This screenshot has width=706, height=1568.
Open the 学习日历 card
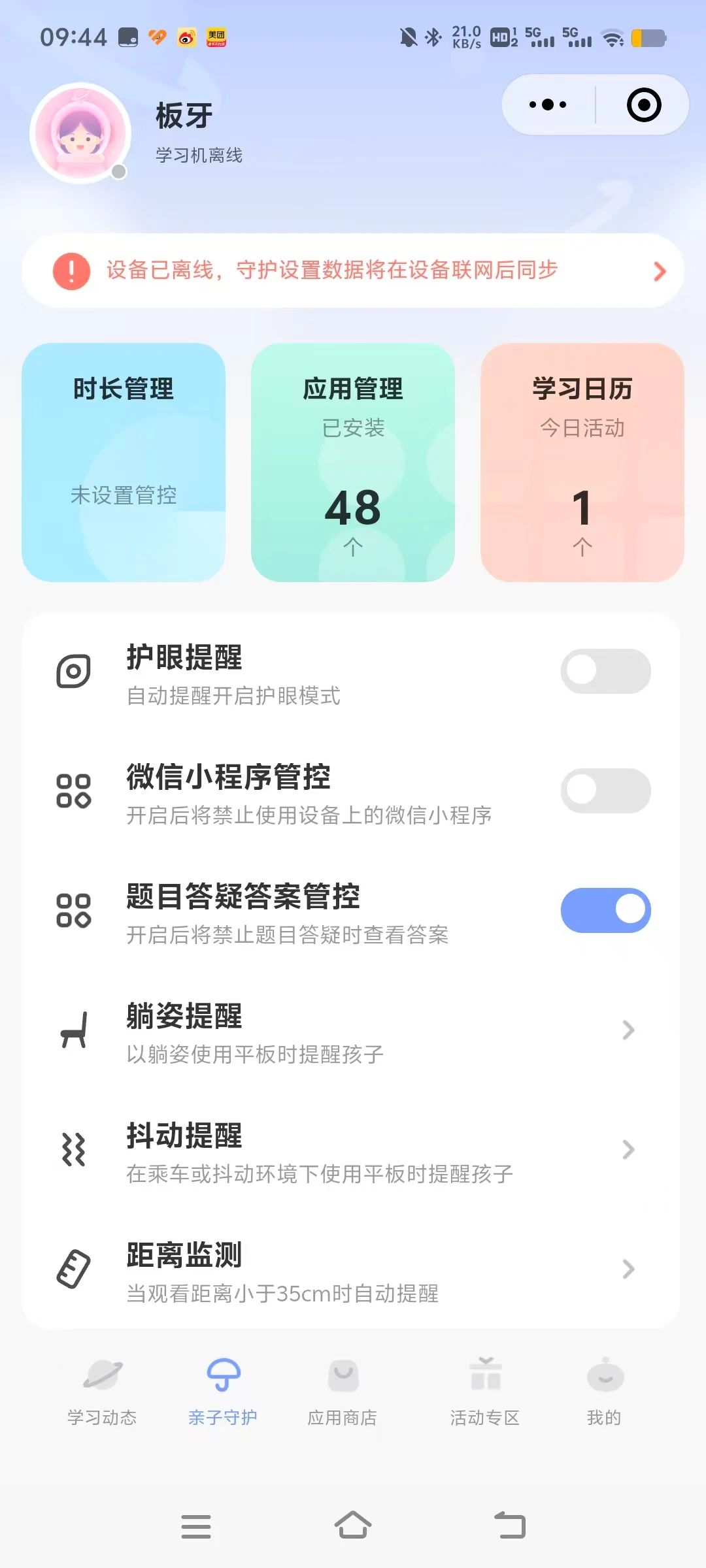(582, 462)
